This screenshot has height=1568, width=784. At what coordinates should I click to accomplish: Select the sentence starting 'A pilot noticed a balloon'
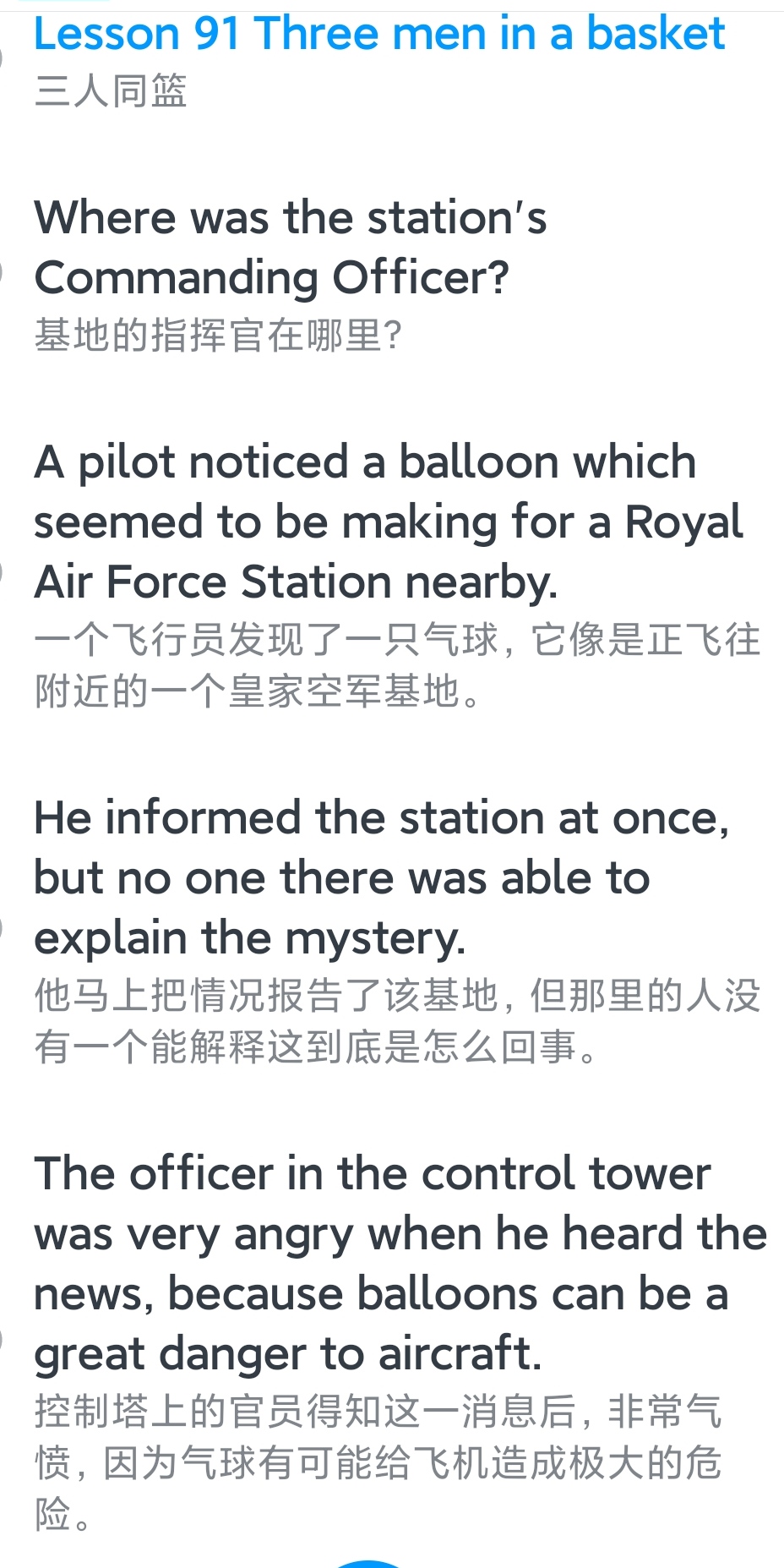[388, 522]
